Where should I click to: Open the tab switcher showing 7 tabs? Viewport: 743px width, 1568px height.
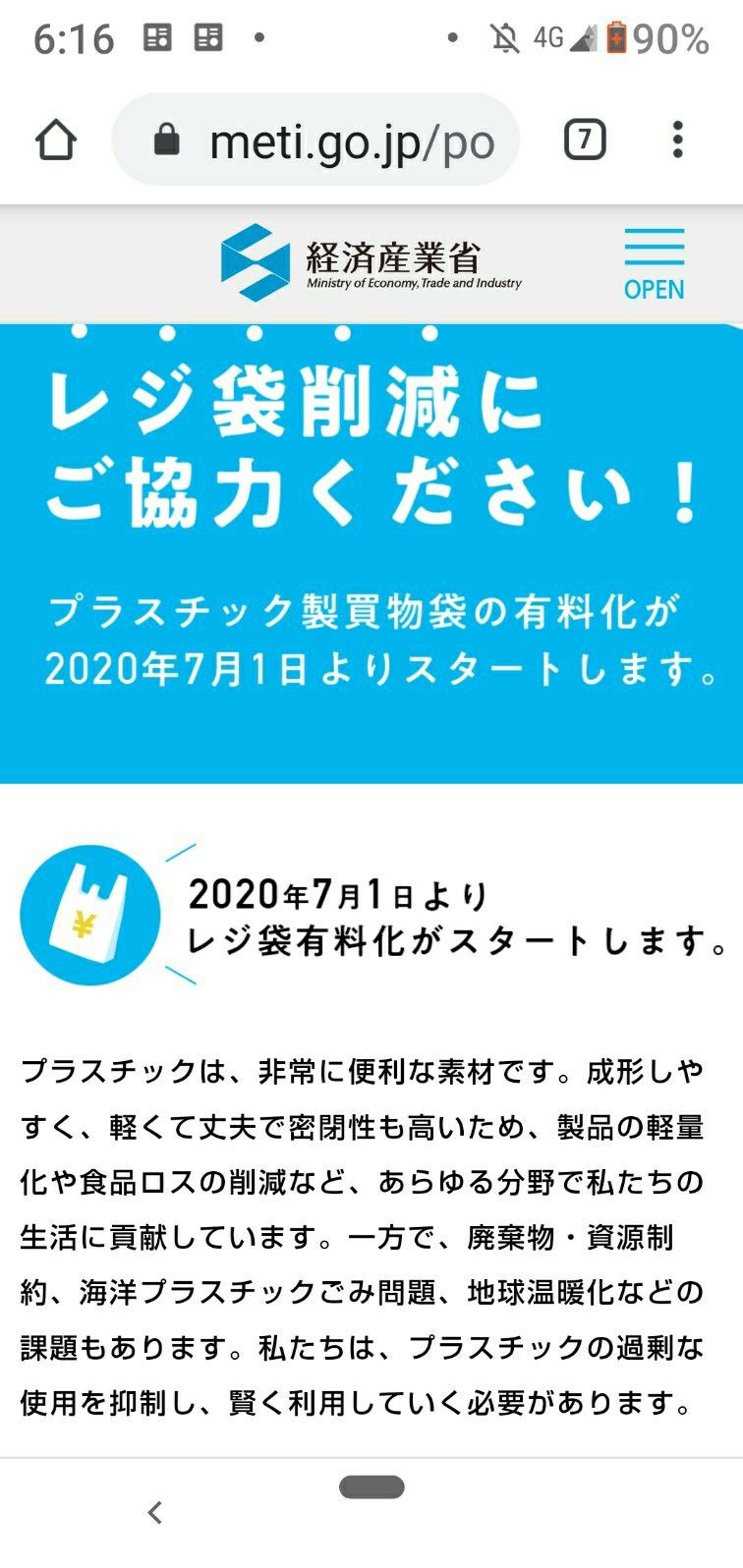point(585,140)
